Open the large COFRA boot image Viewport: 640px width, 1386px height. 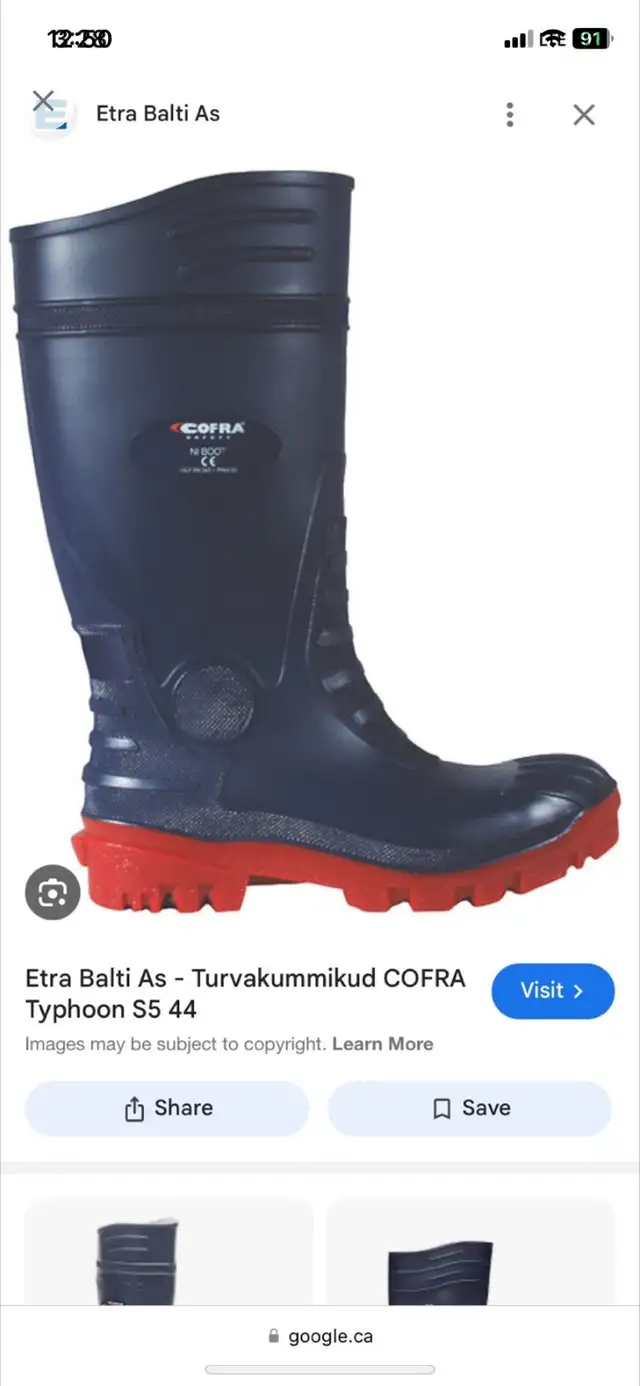318,542
